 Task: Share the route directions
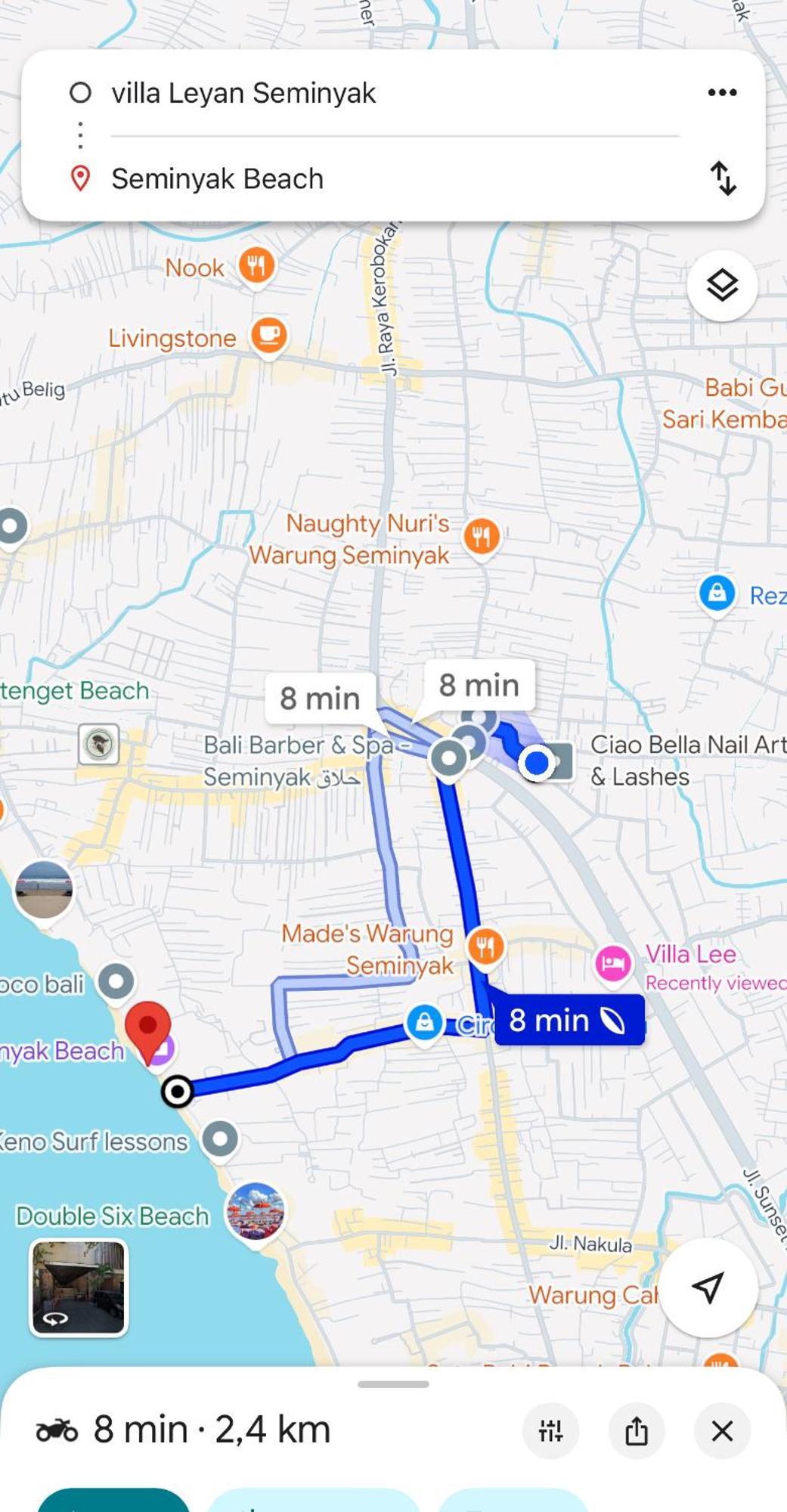coord(636,1430)
